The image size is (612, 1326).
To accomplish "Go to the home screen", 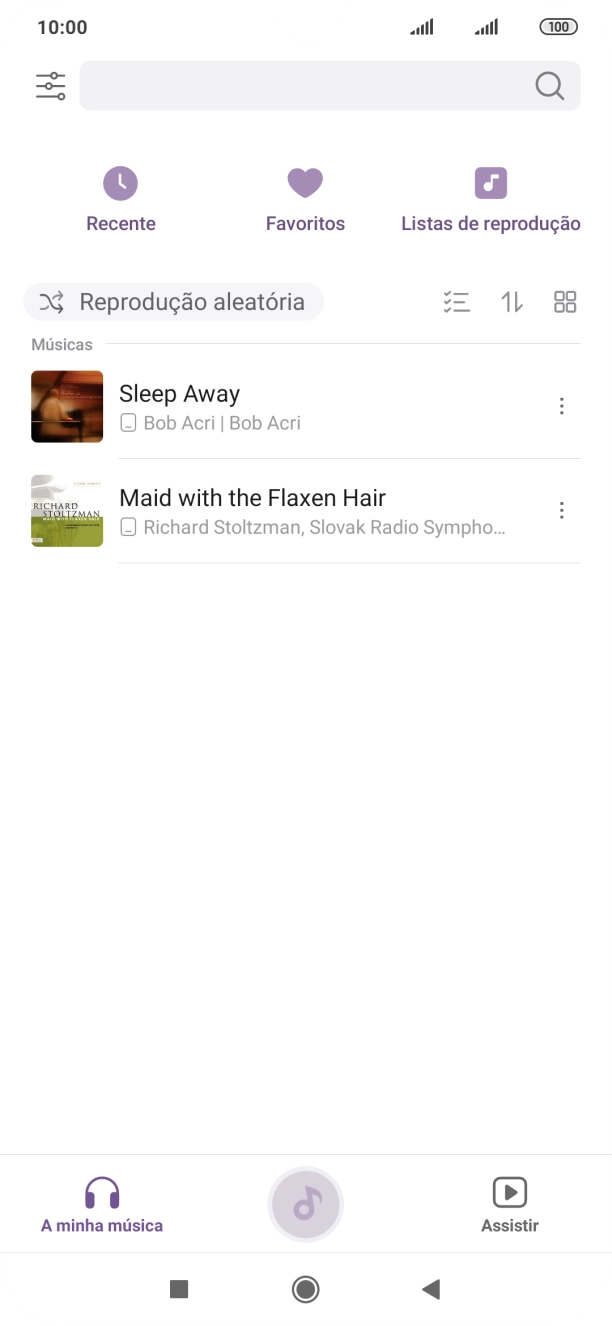I will coord(306,1289).
